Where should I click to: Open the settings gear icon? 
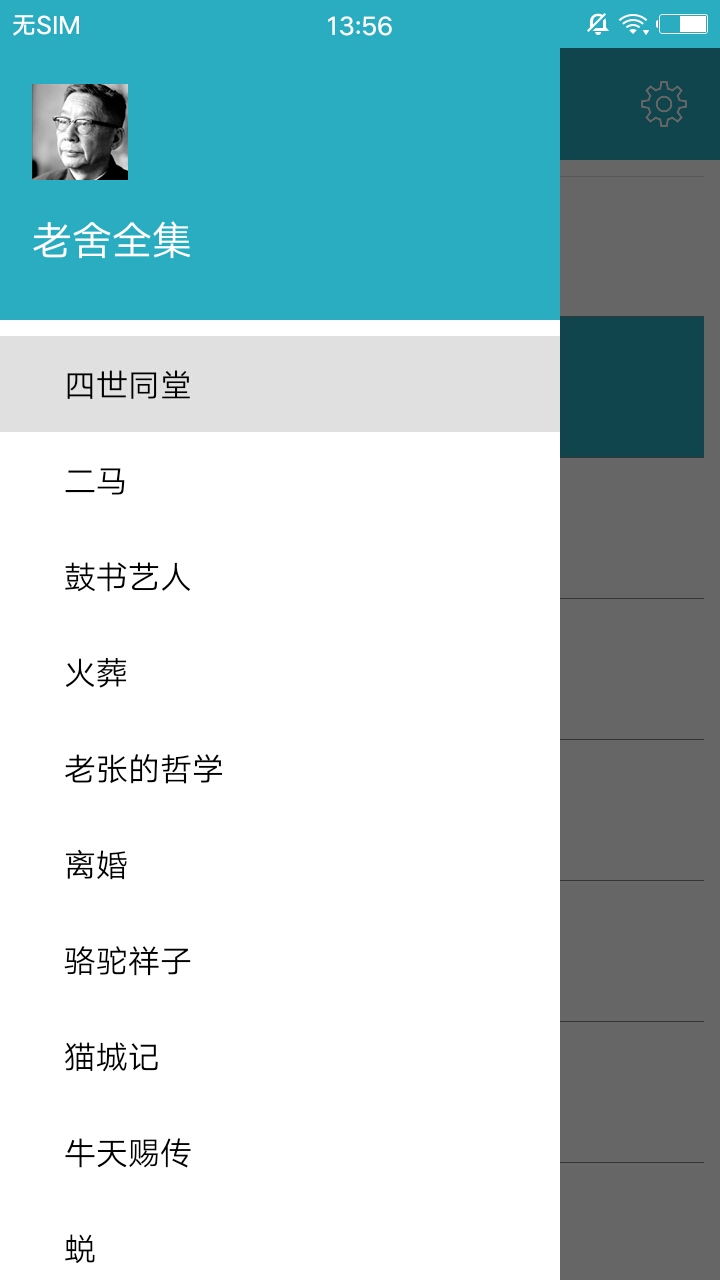[664, 104]
